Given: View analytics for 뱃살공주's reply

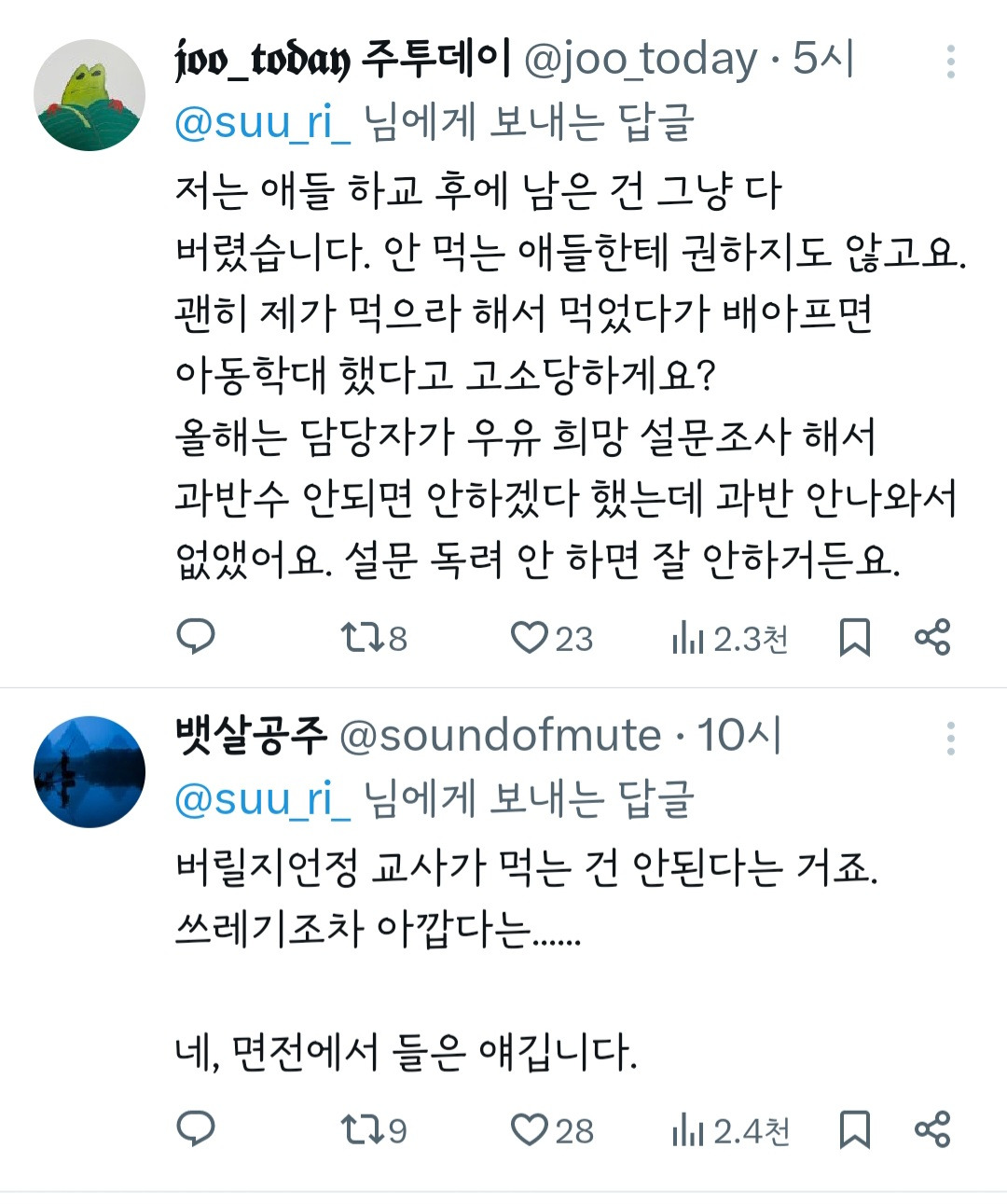Looking at the screenshot, I should [x=731, y=1131].
